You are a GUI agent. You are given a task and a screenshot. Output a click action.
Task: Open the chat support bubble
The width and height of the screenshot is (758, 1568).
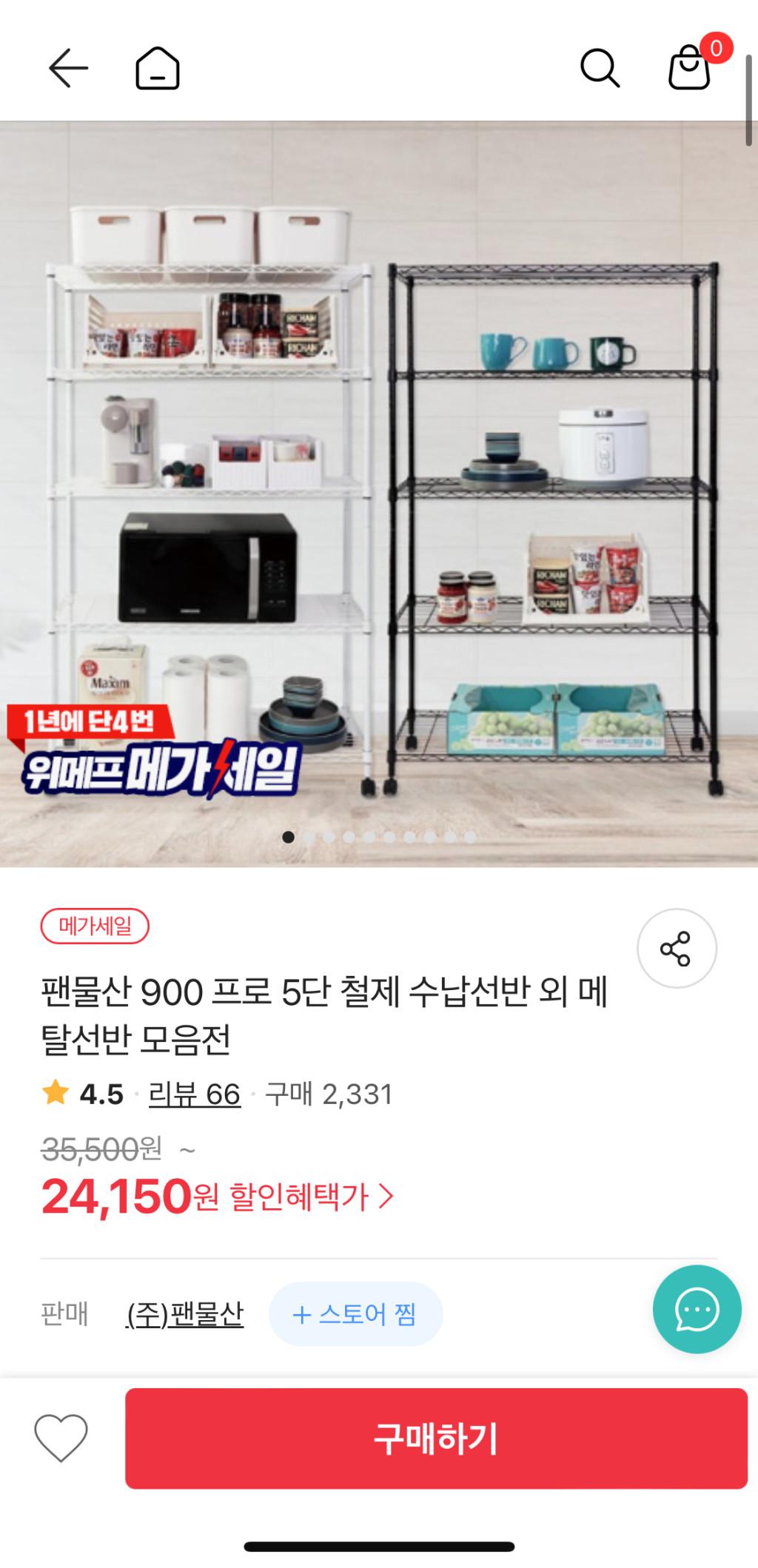tap(697, 1309)
